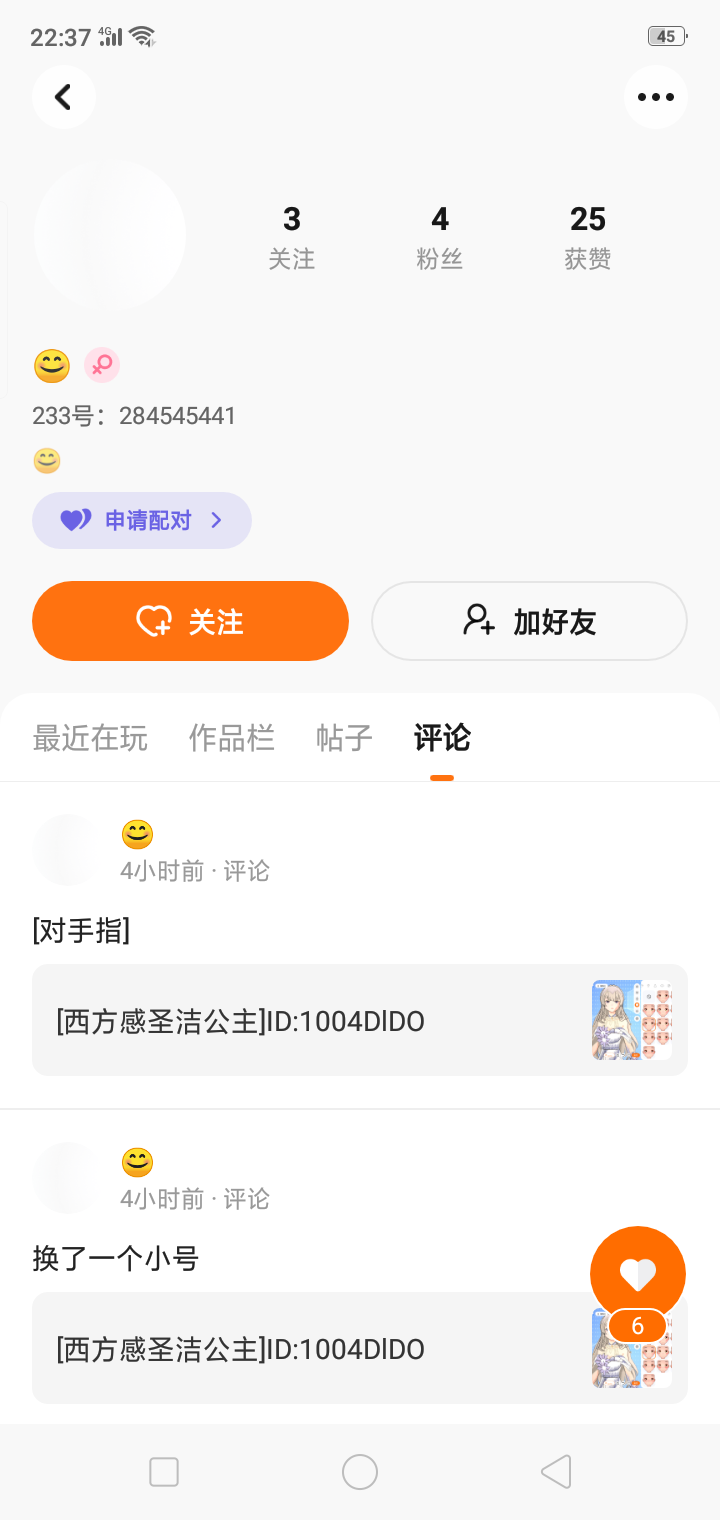Viewport: 720px width, 1520px height.
Task: Follow this user with 关注 button
Action: [x=190, y=621]
